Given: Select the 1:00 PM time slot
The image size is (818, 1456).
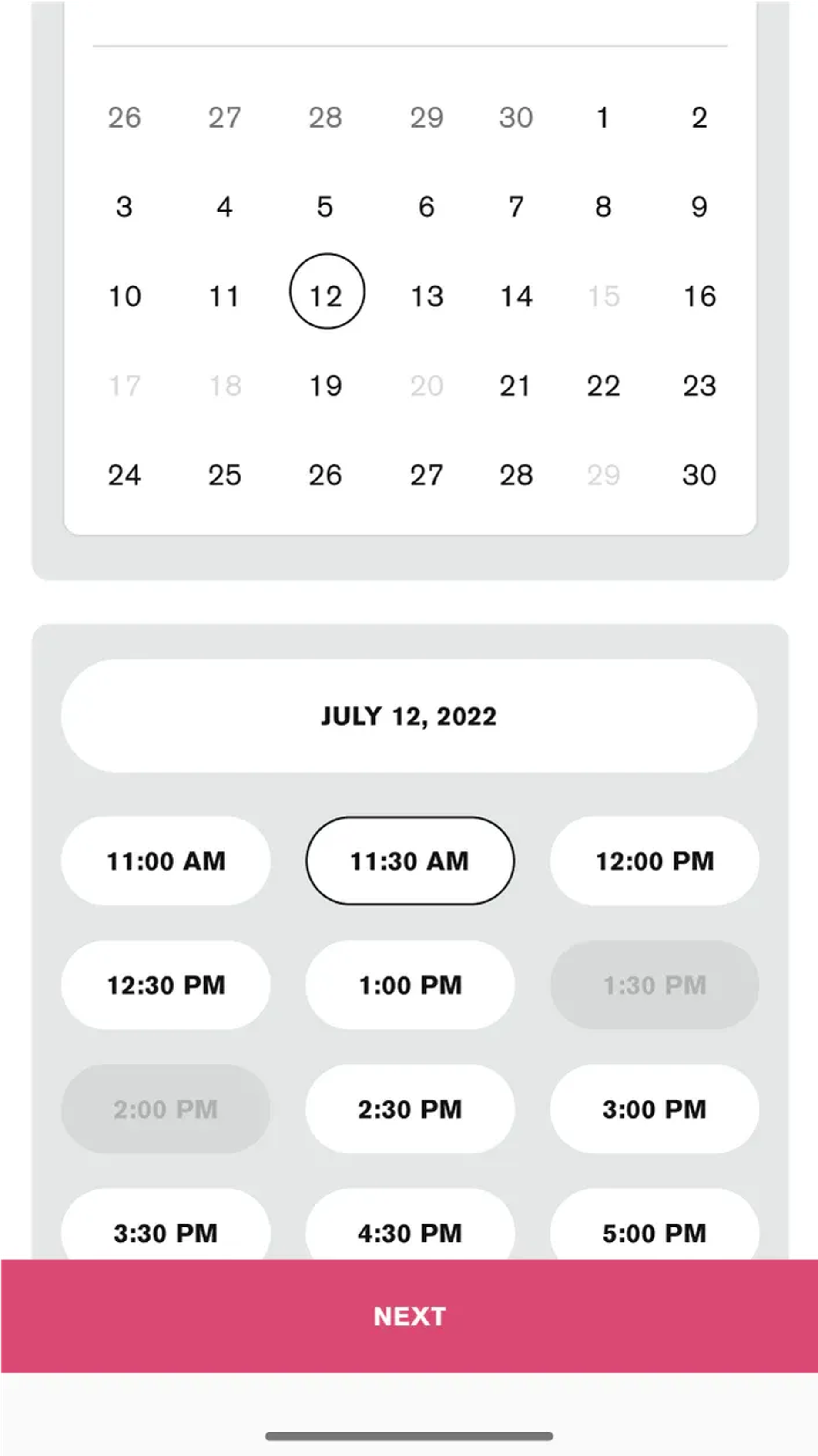Looking at the screenshot, I should tap(410, 985).
